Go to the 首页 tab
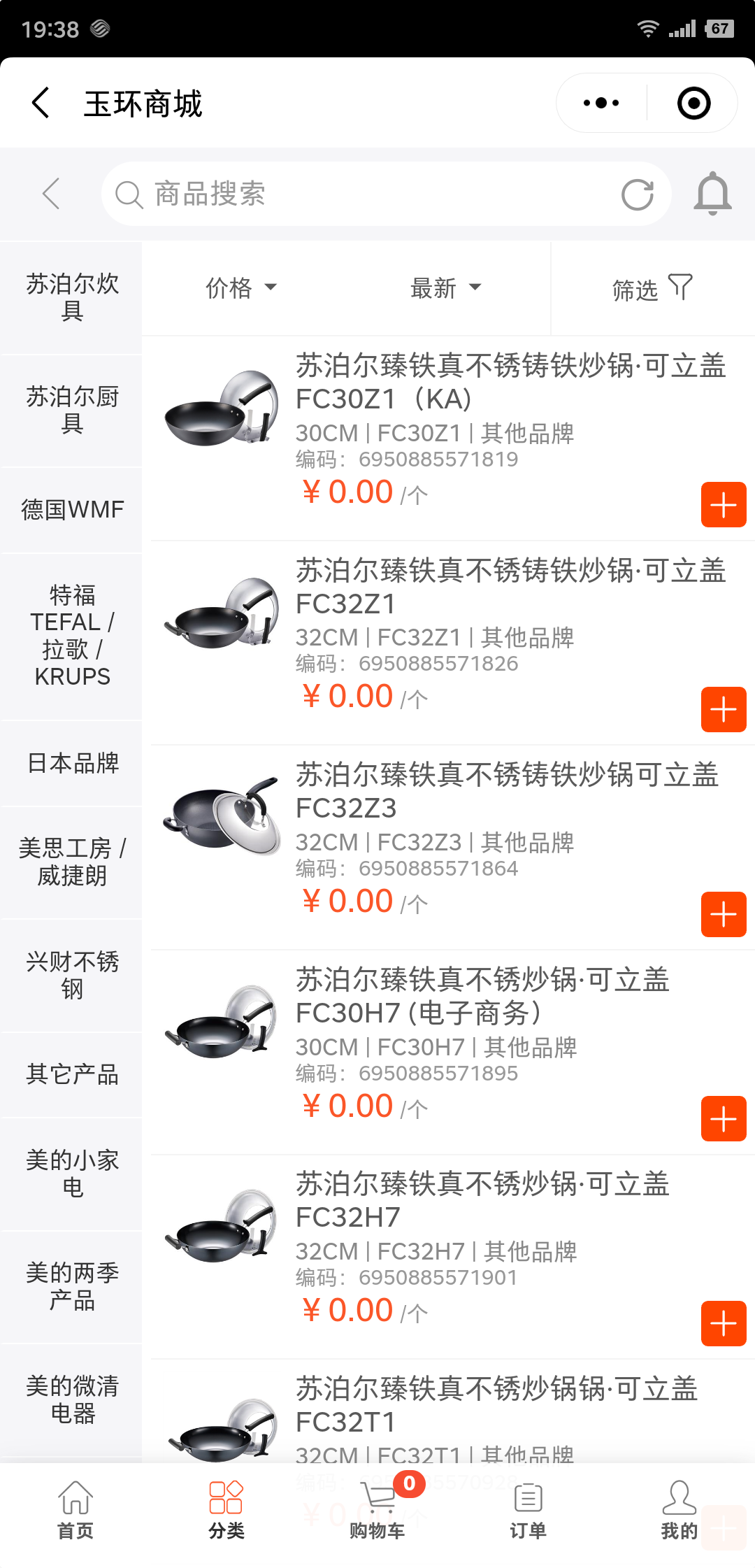 (x=75, y=1511)
